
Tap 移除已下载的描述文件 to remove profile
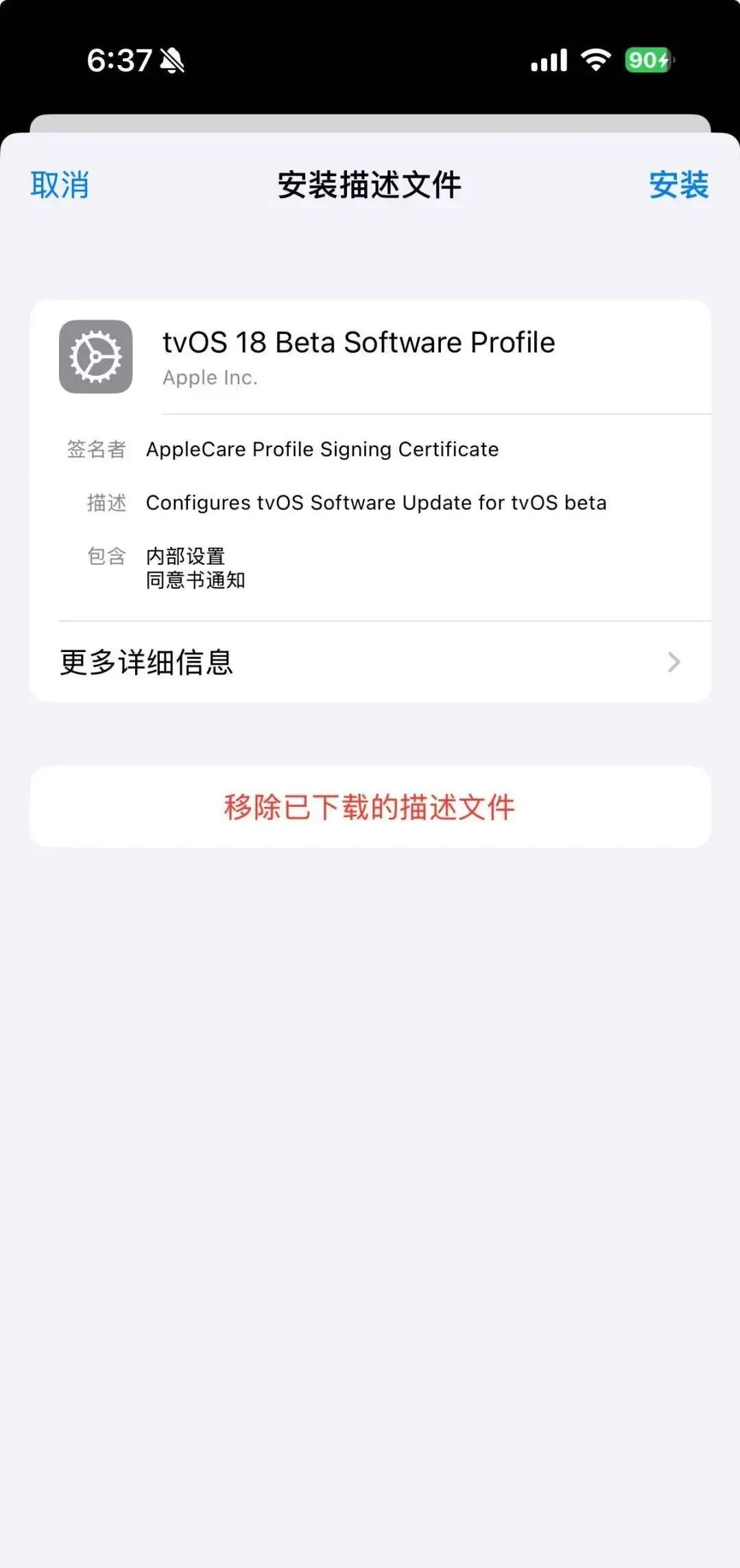(x=369, y=808)
